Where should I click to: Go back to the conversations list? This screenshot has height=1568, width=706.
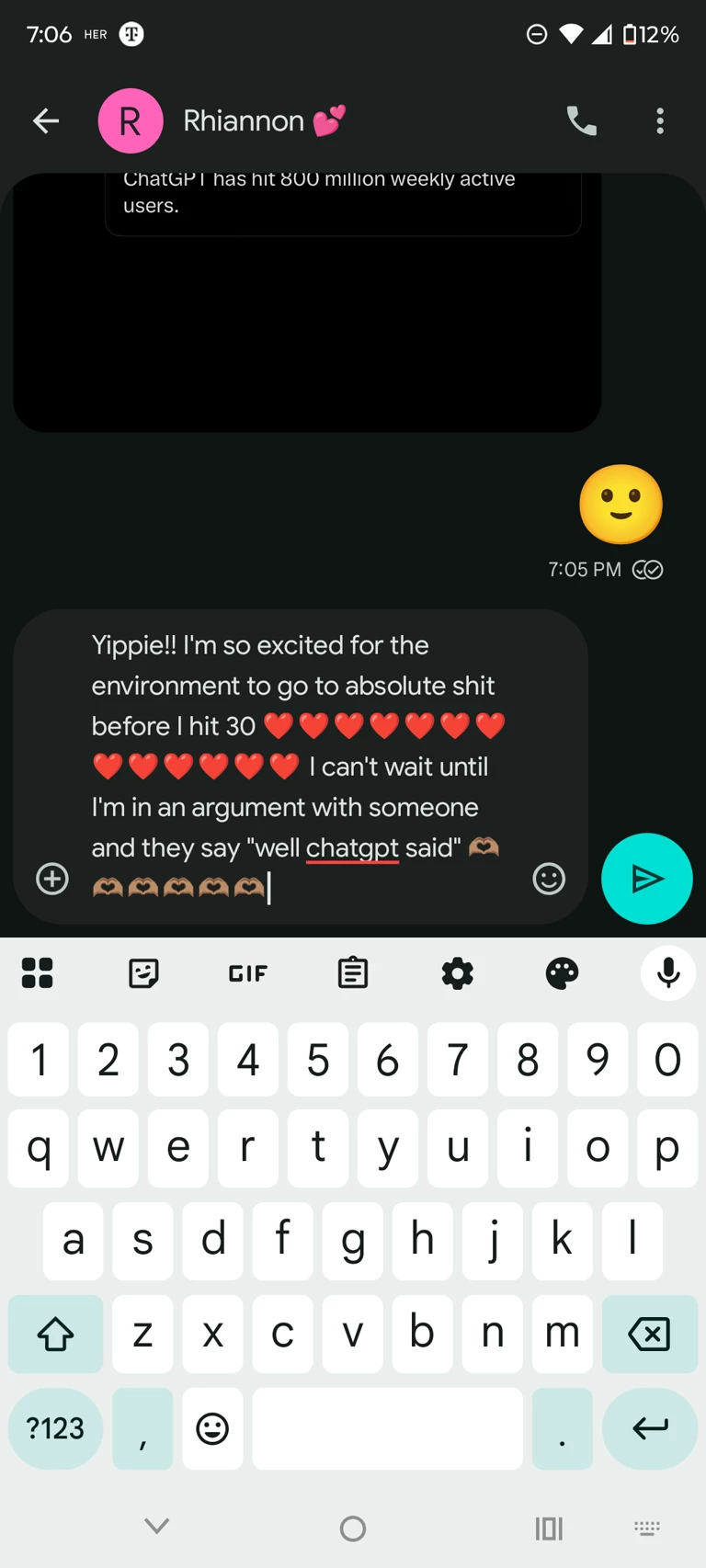coord(46,120)
